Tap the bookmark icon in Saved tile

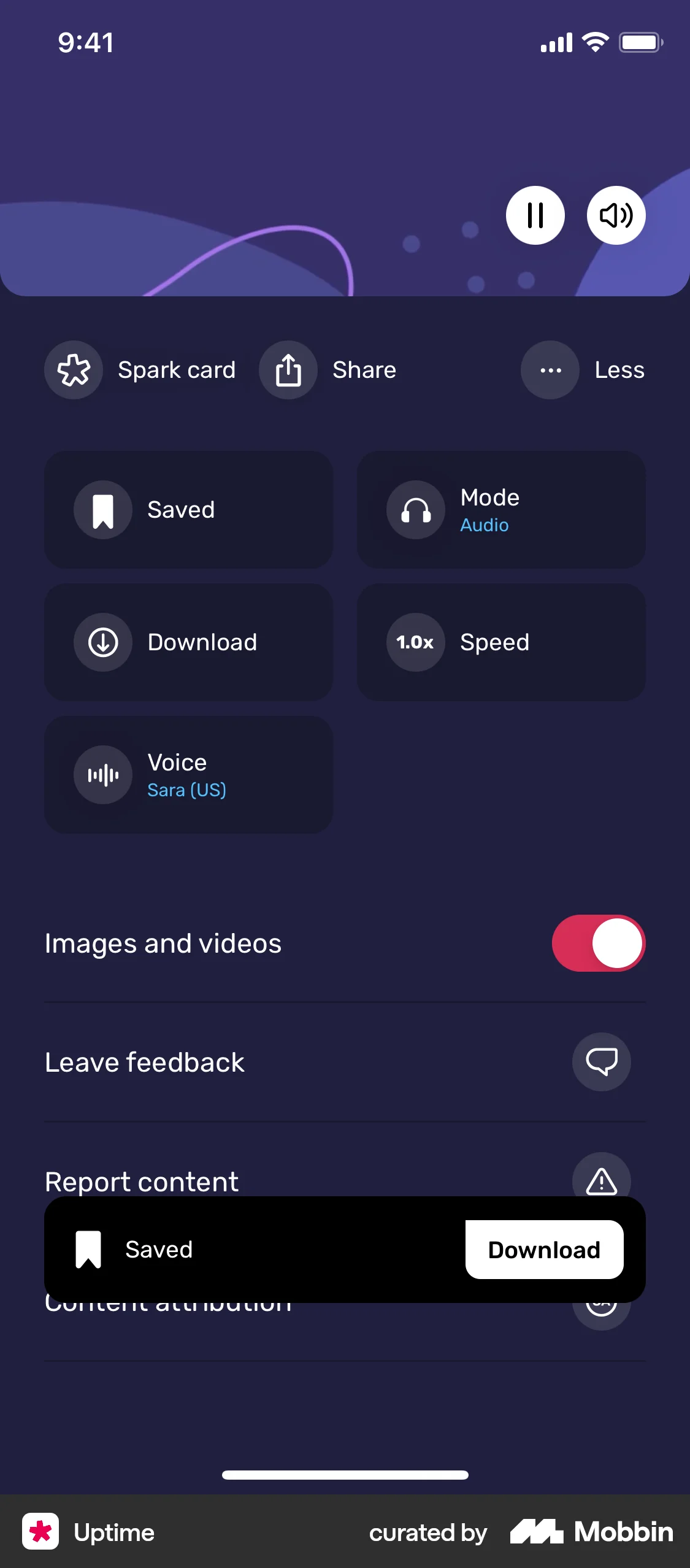(102, 509)
